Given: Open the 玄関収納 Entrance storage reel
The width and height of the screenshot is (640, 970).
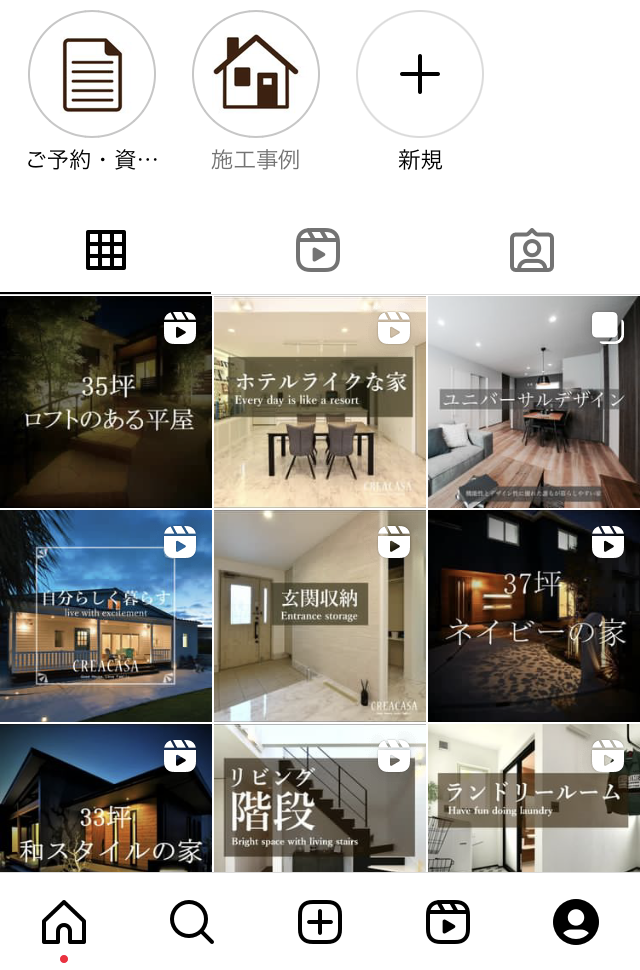Looking at the screenshot, I should point(320,616).
